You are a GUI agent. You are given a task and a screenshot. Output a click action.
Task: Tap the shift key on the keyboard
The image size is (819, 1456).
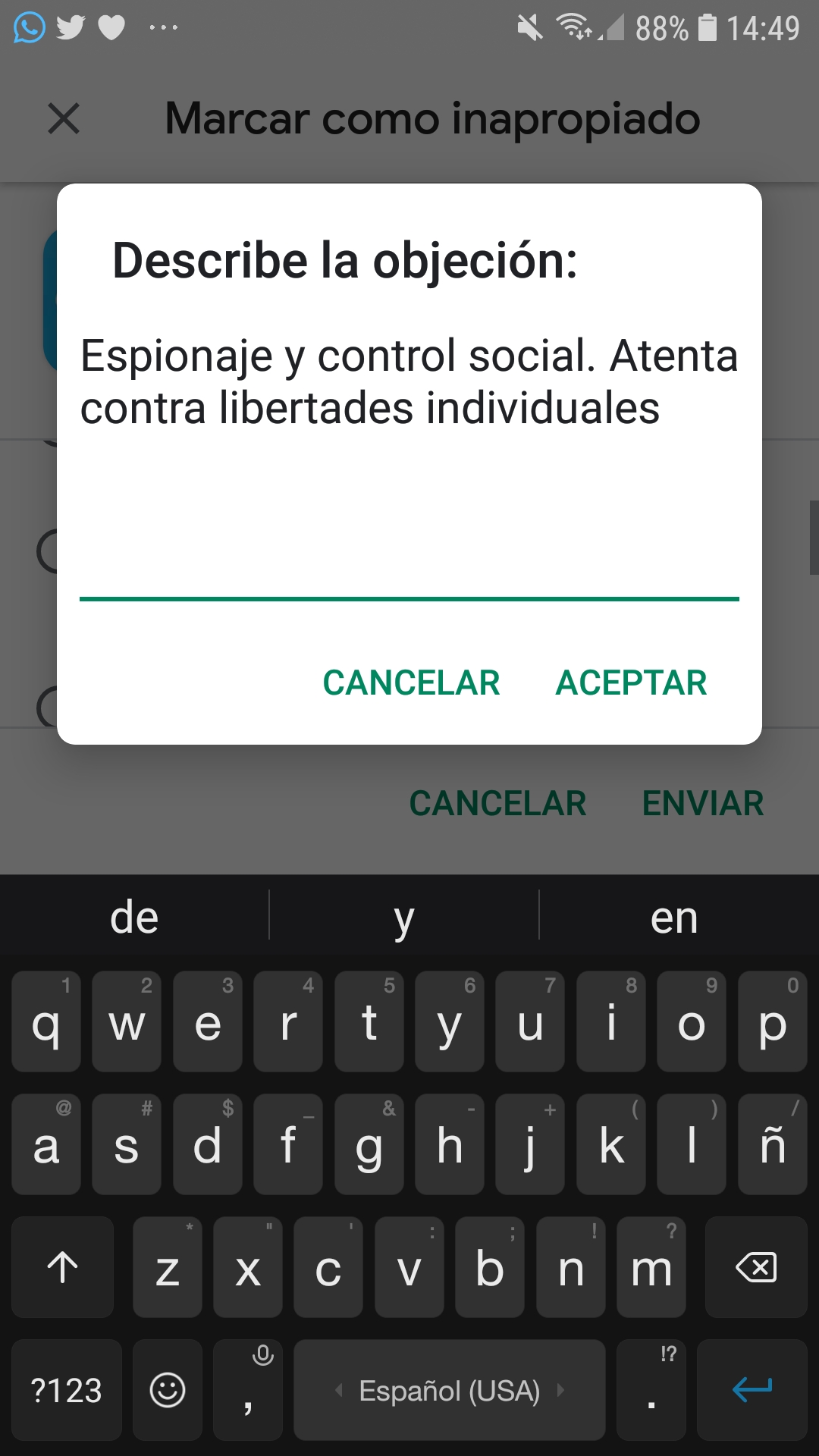click(x=62, y=1267)
